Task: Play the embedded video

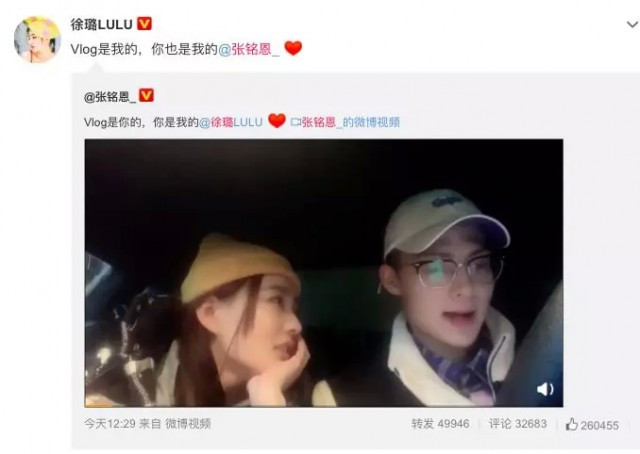Action: 323,272
